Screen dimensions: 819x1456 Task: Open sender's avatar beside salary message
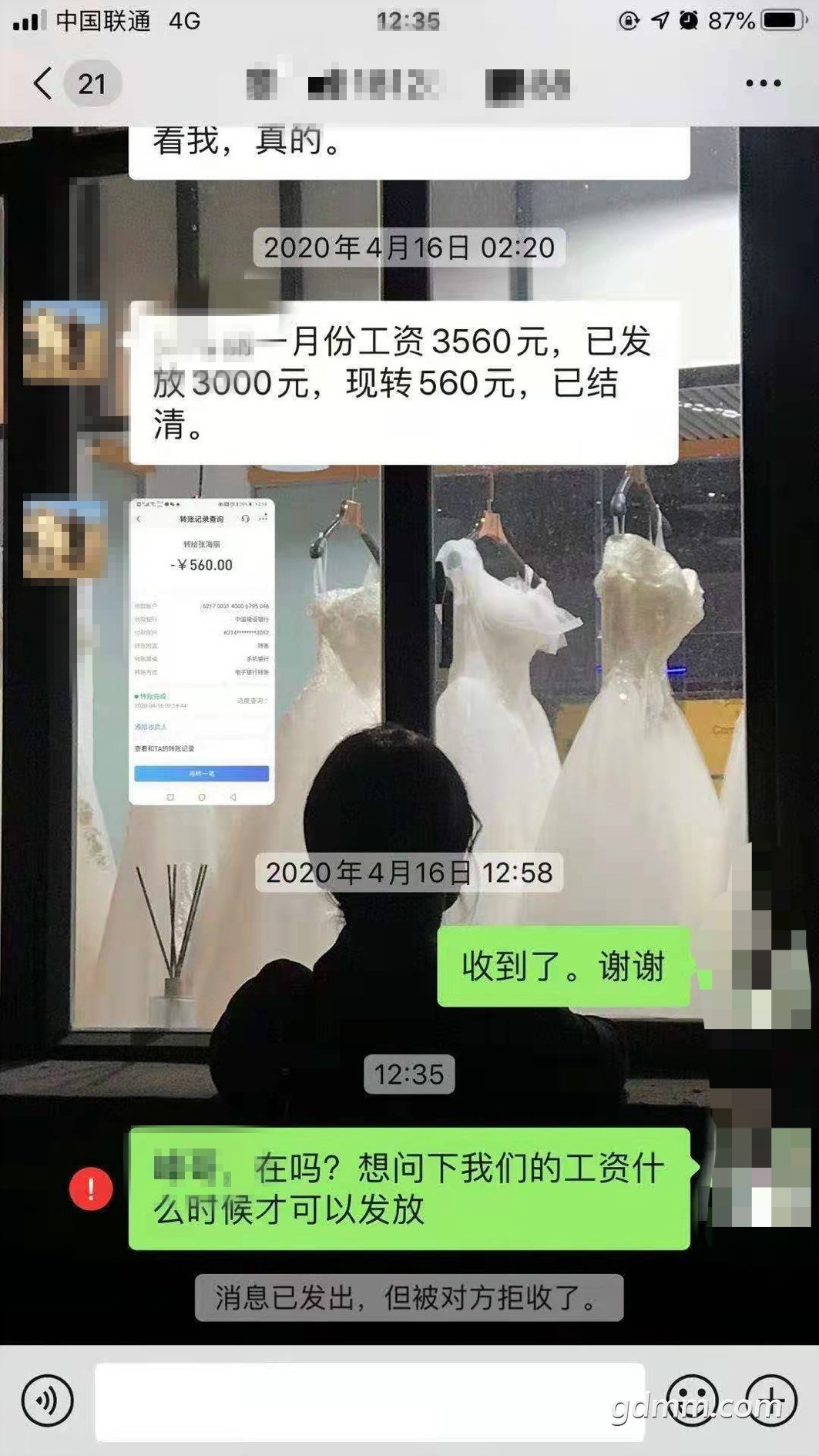[x=63, y=342]
